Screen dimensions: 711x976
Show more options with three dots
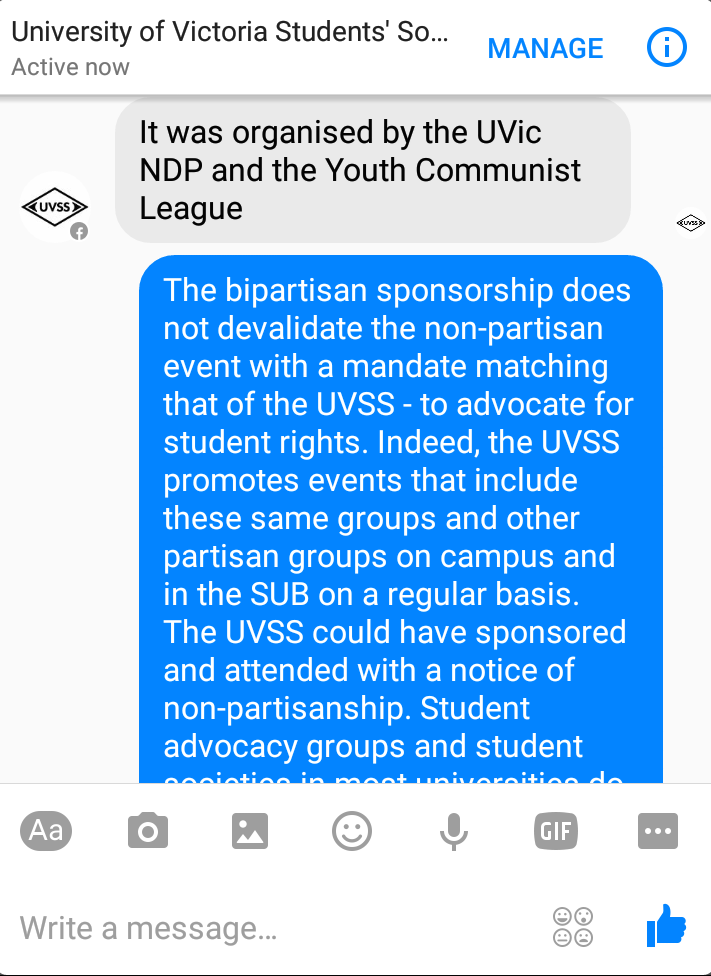coord(657,831)
